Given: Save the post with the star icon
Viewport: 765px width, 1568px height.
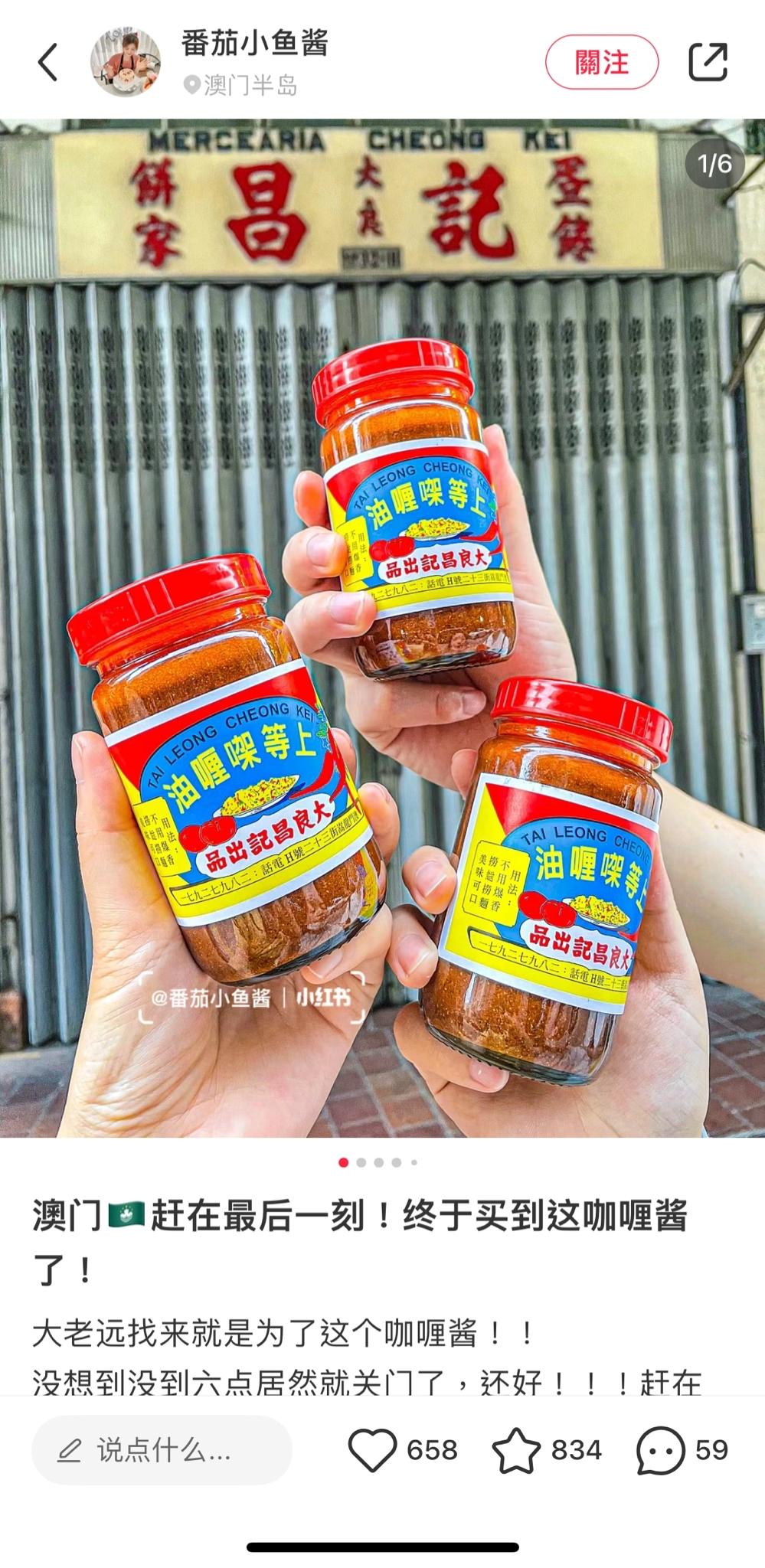Looking at the screenshot, I should pos(516,1450).
